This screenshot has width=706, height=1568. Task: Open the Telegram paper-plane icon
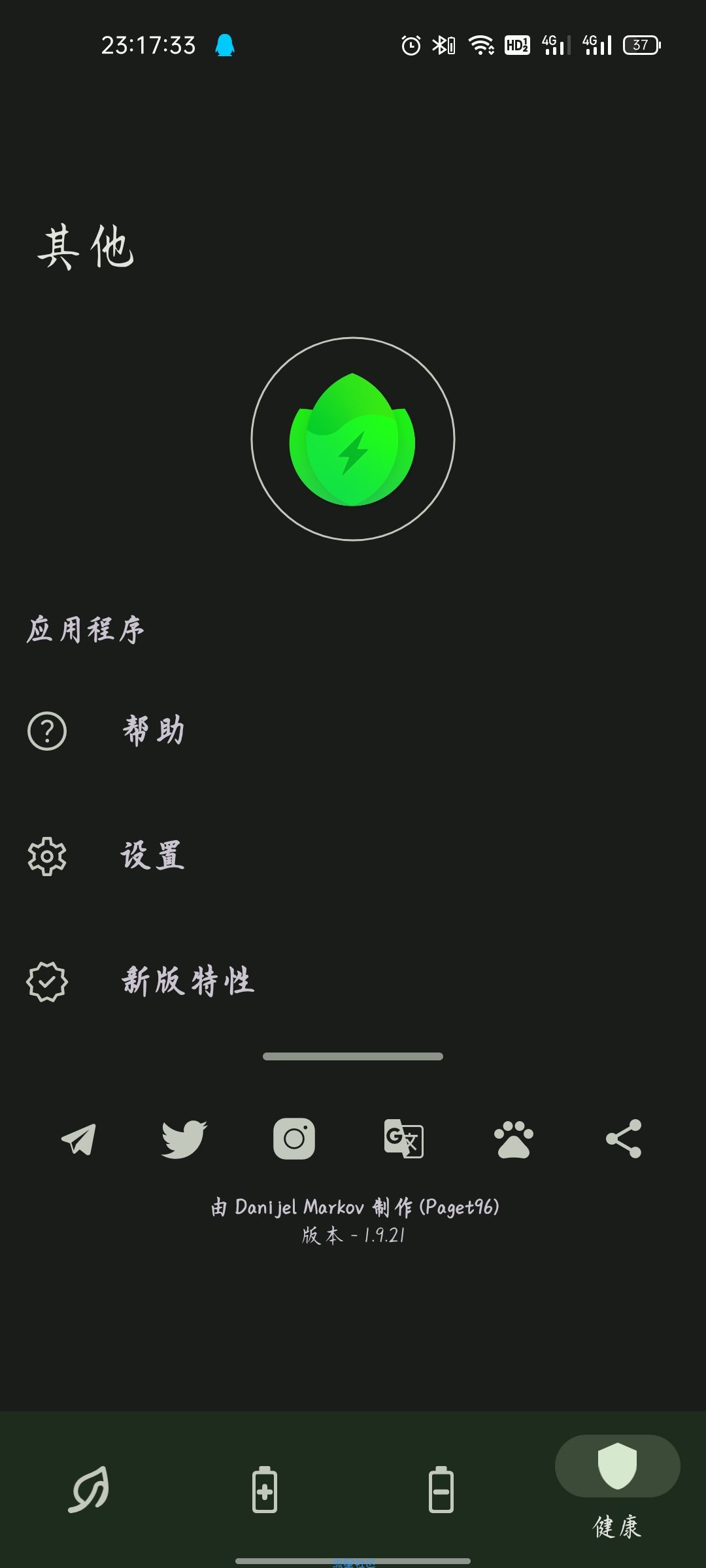[79, 1139]
